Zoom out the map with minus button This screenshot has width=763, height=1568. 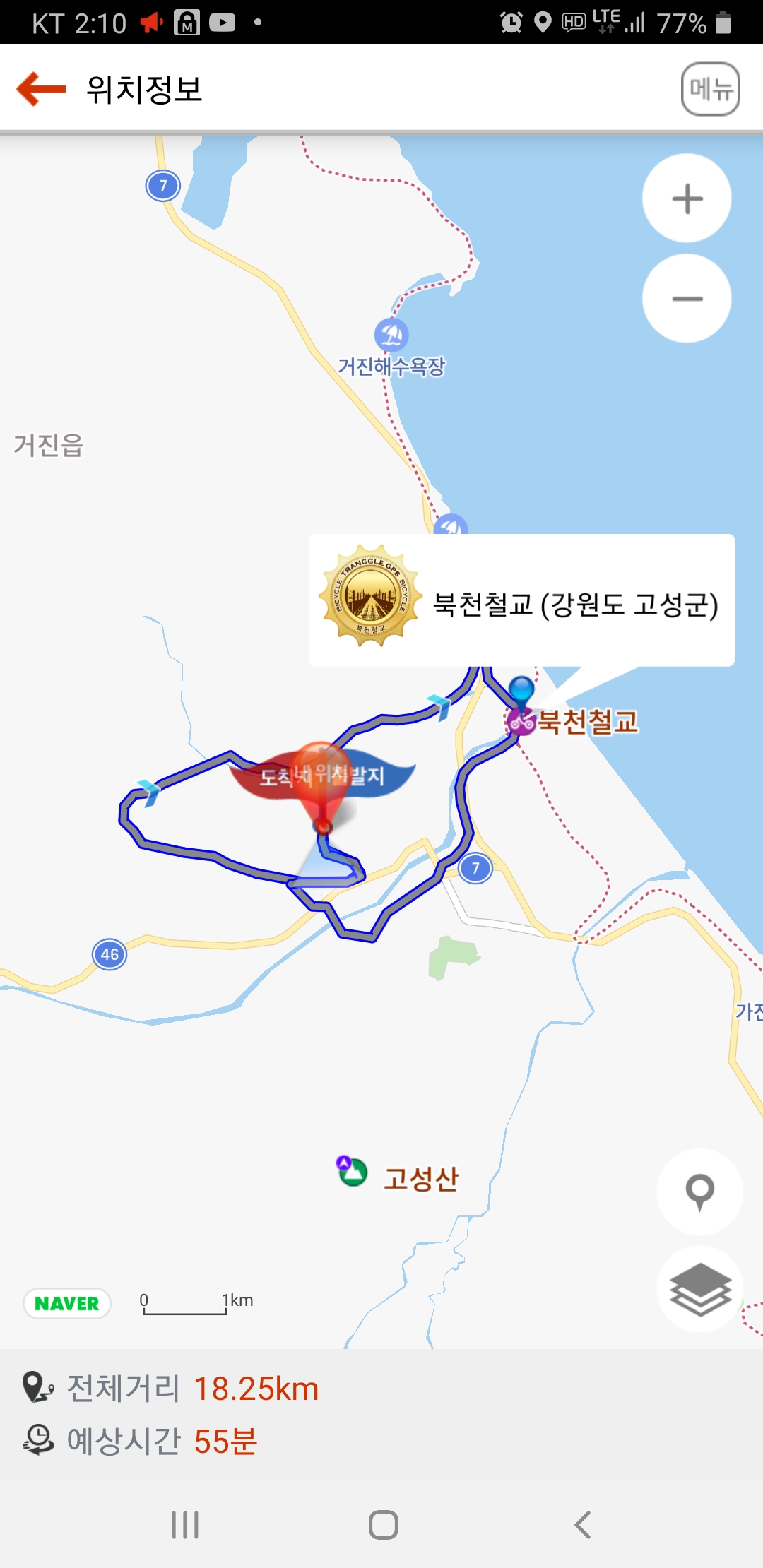click(x=687, y=299)
